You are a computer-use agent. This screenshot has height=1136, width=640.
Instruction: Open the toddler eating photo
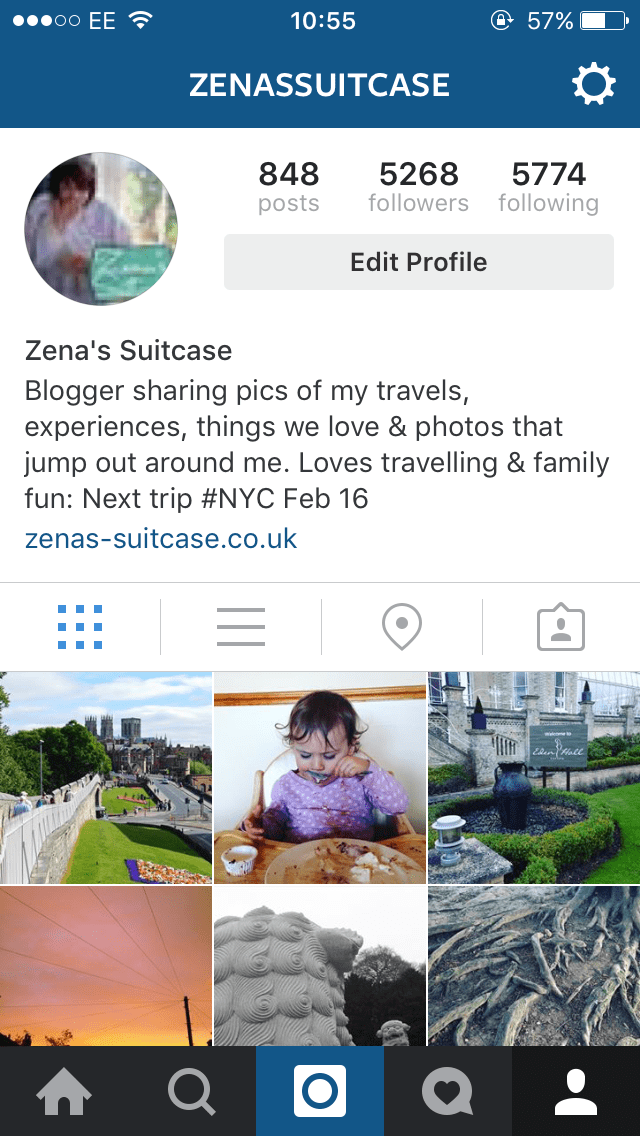320,777
